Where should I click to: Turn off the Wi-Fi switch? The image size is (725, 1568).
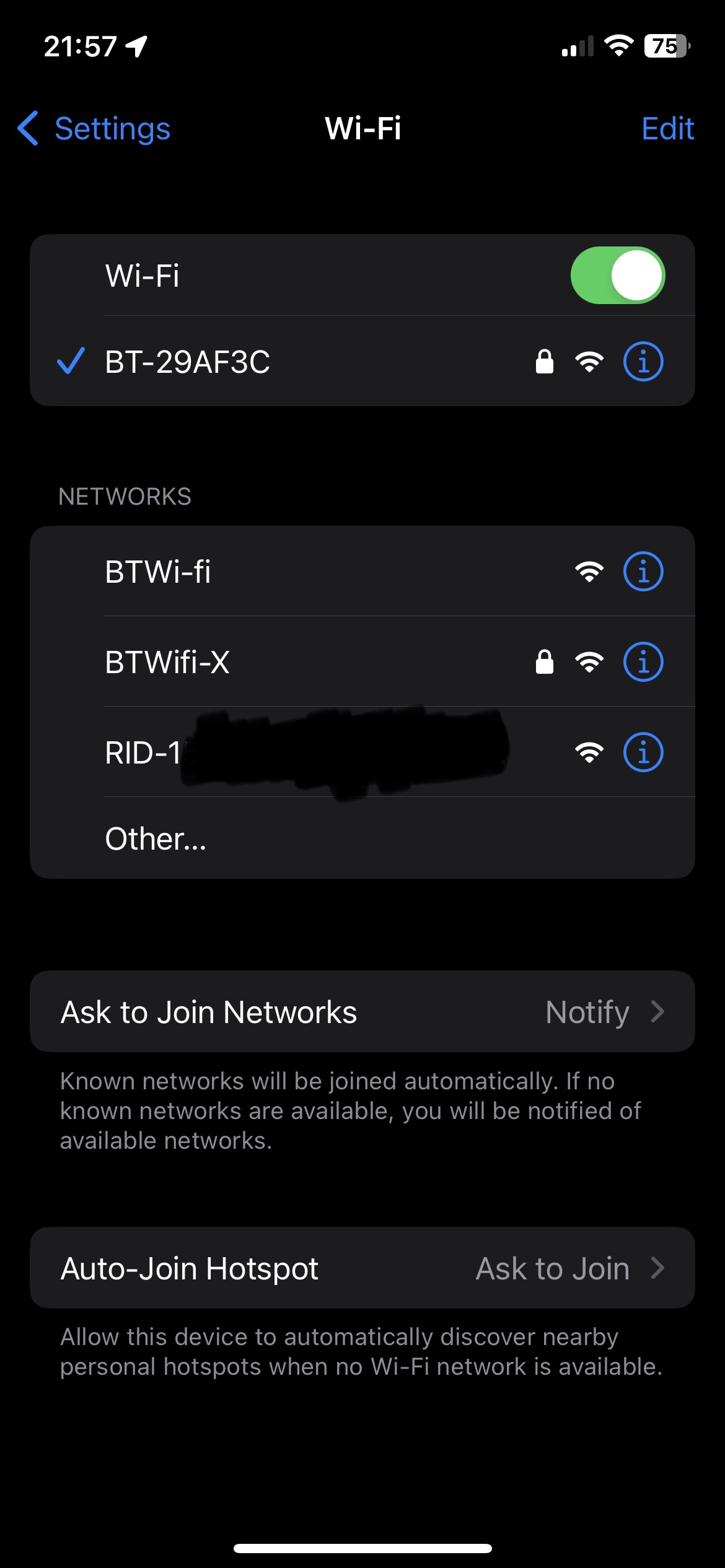pyautogui.click(x=617, y=276)
